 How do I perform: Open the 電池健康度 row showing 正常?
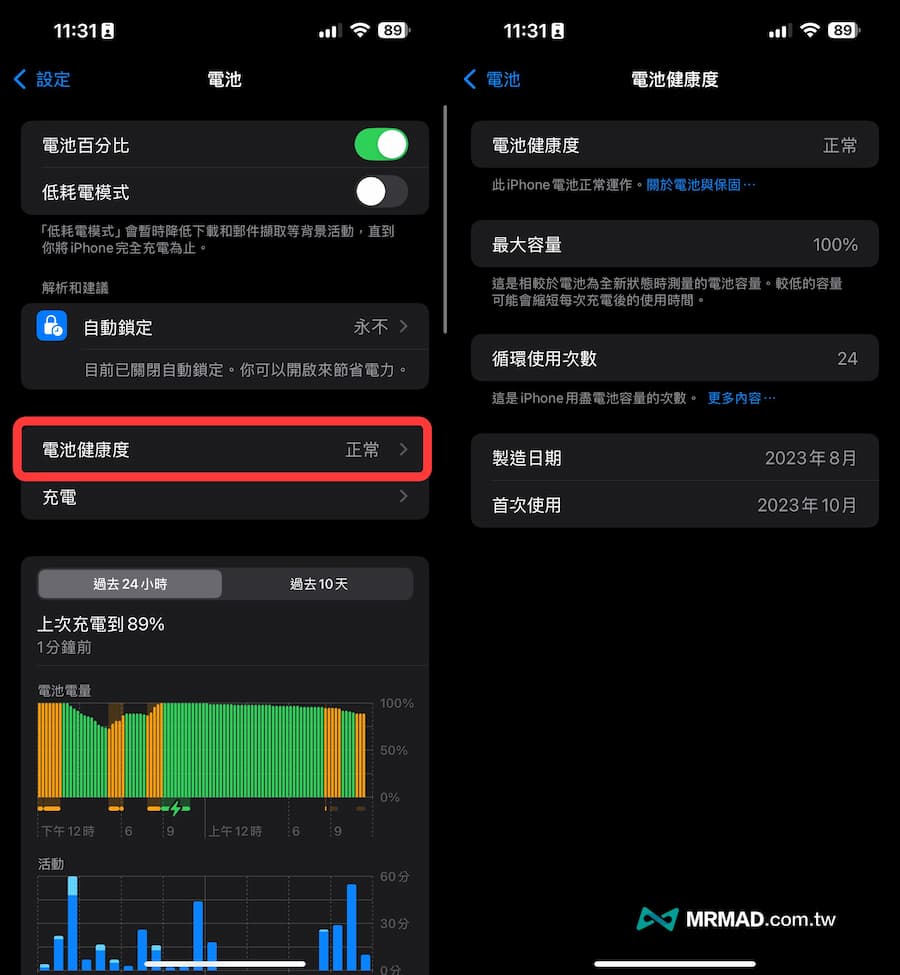pos(224,450)
